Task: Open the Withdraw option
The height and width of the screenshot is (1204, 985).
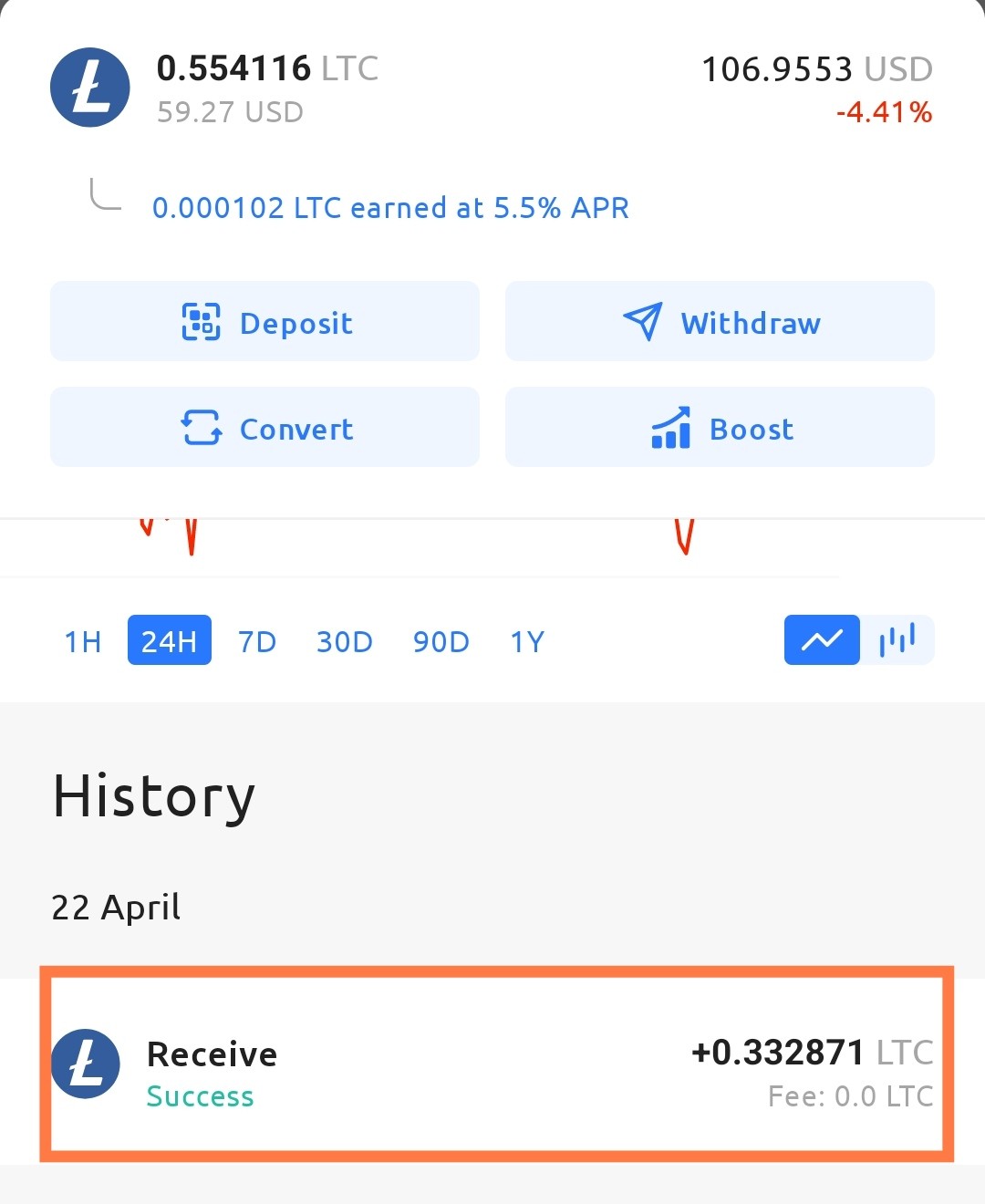Action: tap(720, 321)
